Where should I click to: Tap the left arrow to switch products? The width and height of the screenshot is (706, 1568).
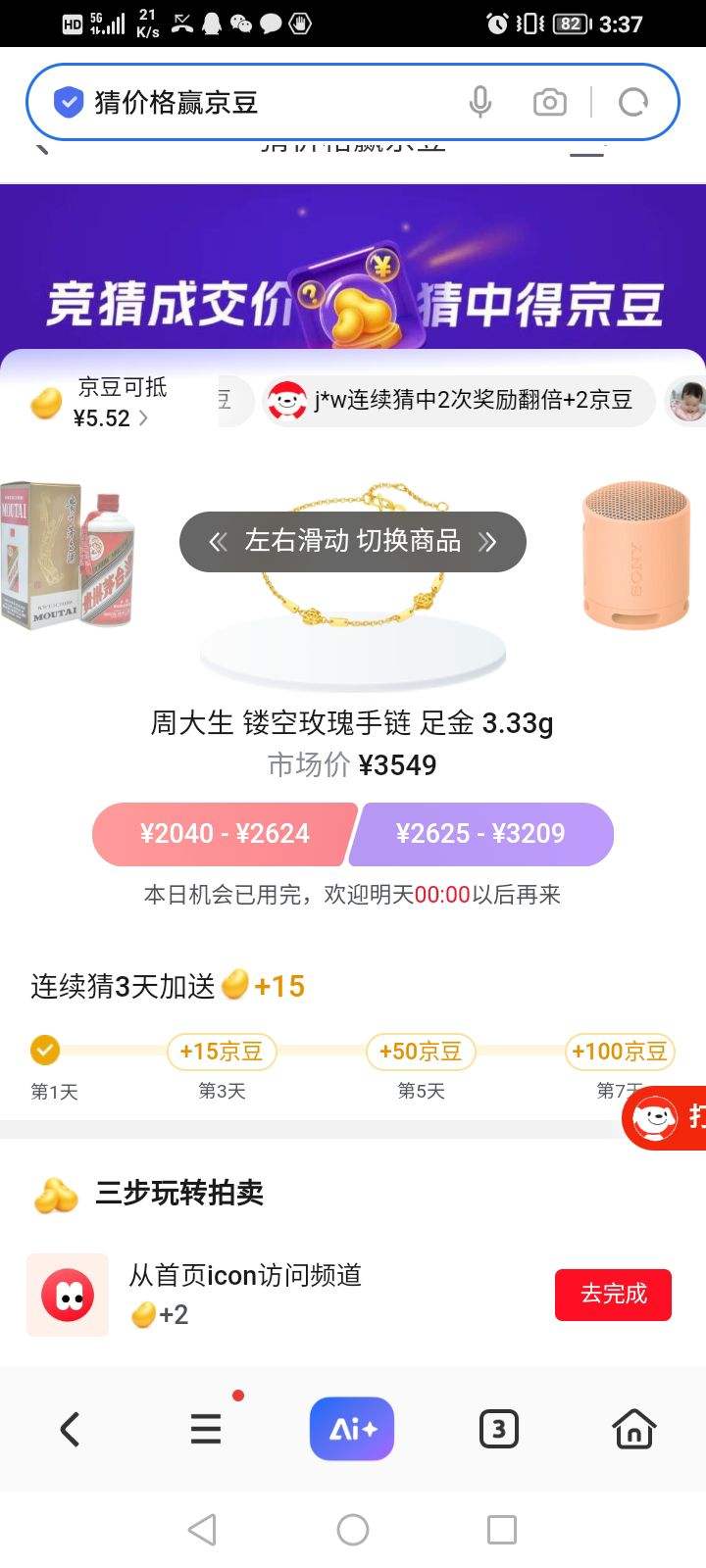pos(218,541)
